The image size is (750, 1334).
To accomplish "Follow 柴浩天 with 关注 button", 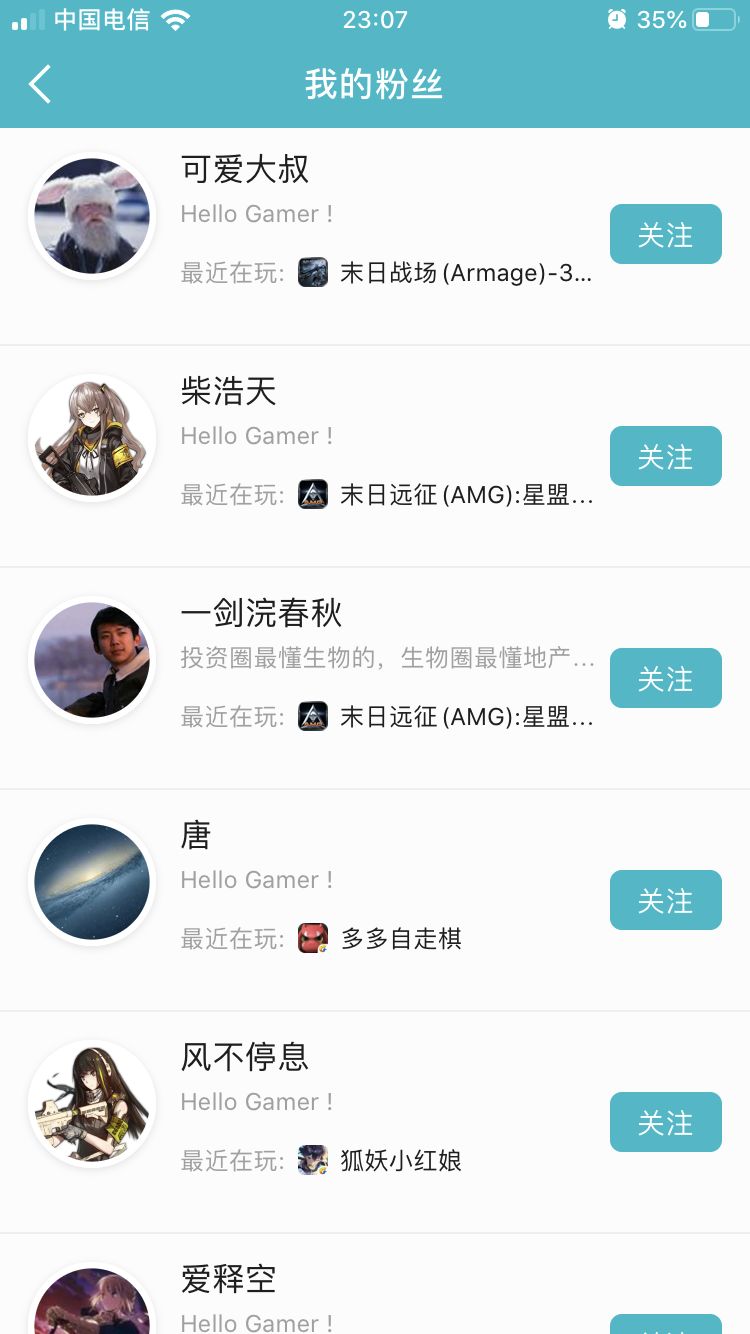I will [665, 456].
